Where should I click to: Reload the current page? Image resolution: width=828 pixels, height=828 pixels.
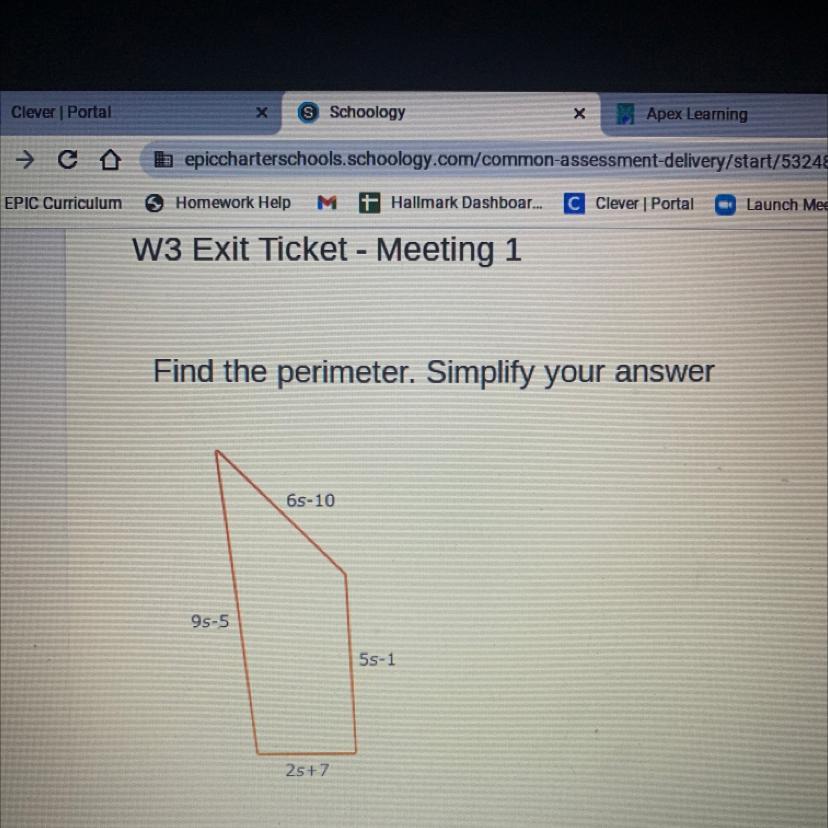click(x=68, y=160)
